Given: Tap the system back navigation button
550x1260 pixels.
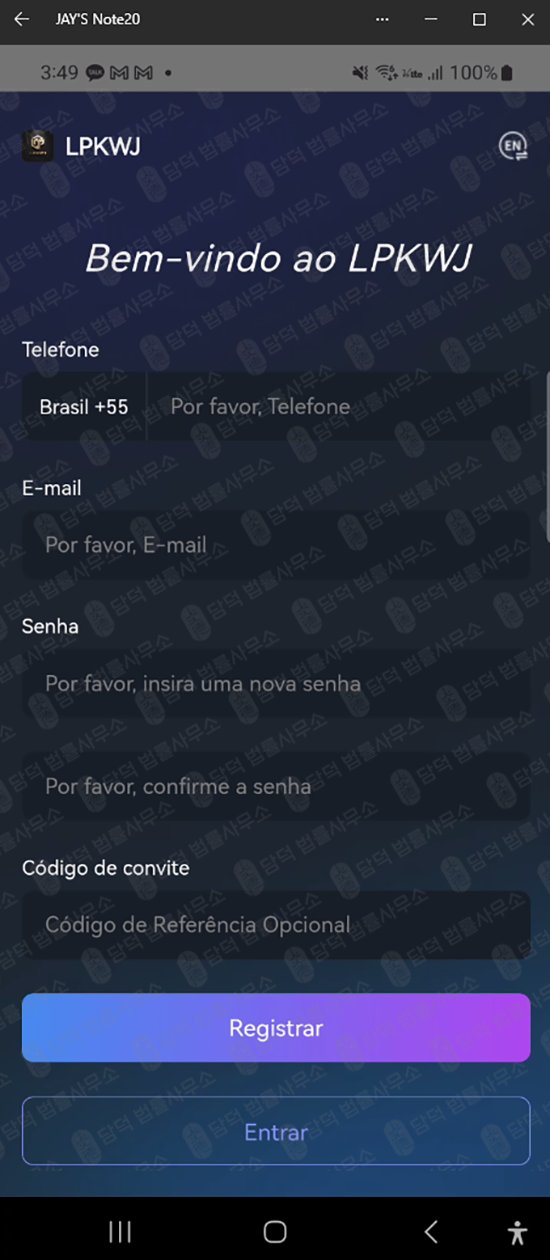Looking at the screenshot, I should (431, 1232).
